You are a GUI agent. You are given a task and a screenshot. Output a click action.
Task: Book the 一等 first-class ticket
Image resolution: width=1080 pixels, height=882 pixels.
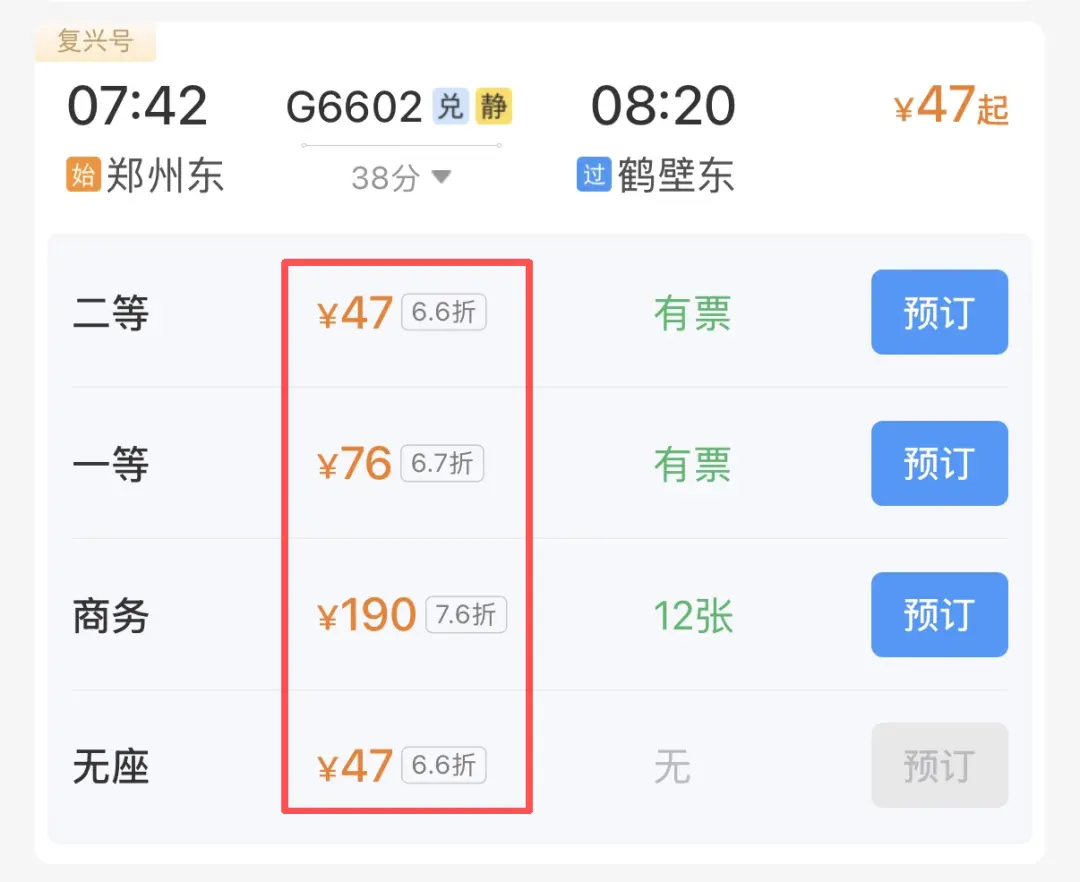(x=938, y=463)
